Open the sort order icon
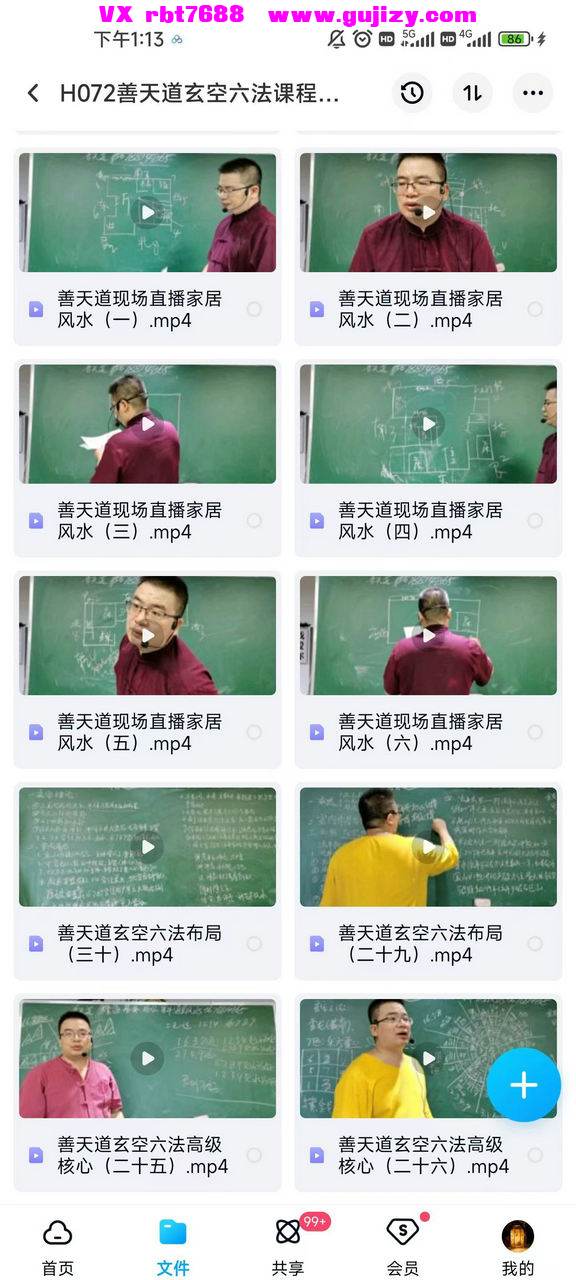 (472, 94)
